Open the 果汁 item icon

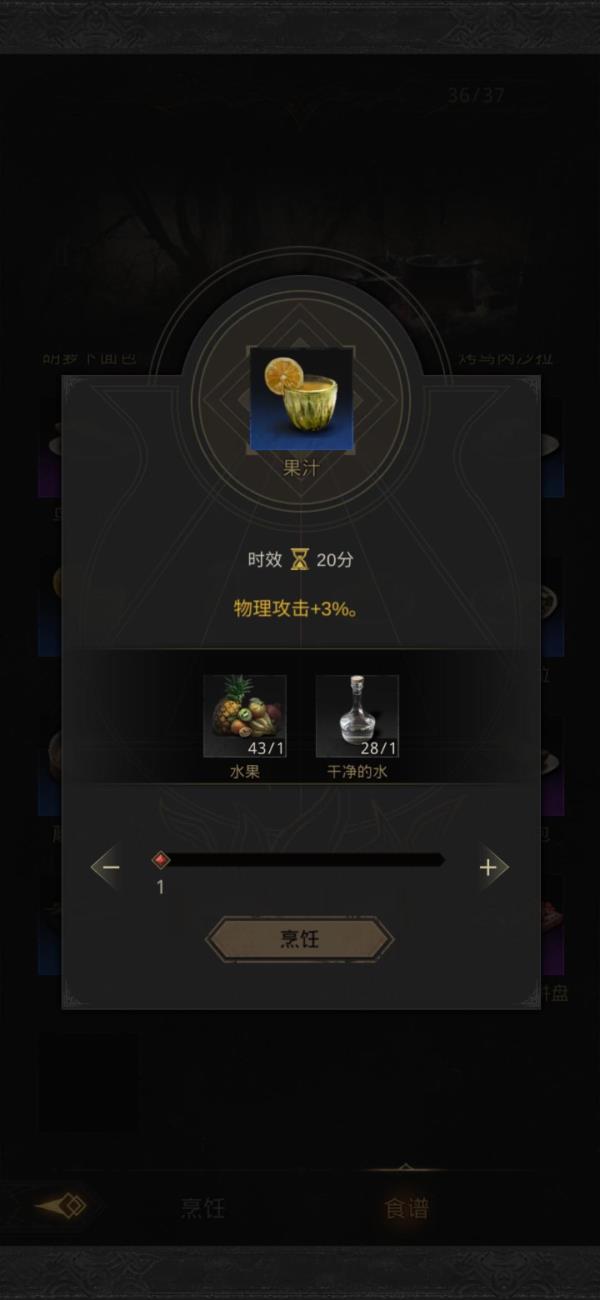tap(301, 399)
